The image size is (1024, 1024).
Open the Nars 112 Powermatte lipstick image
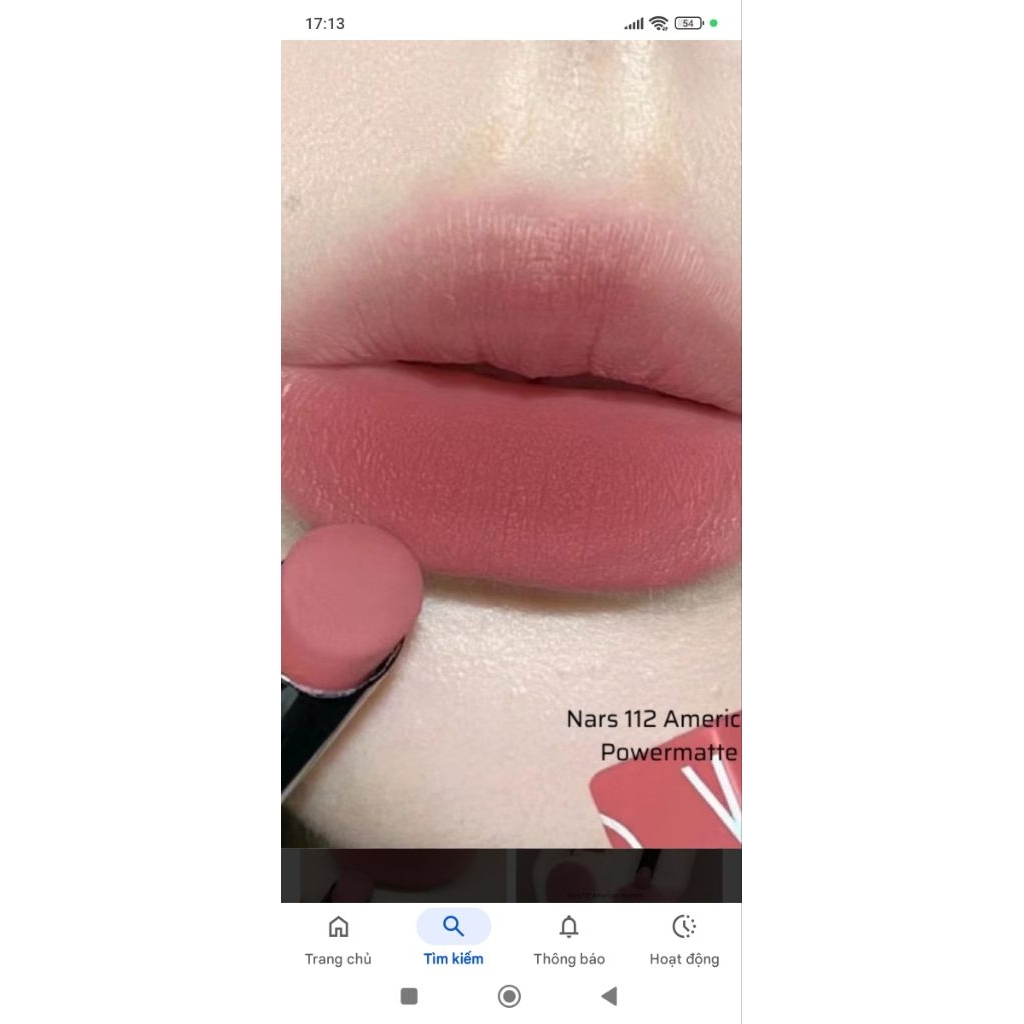click(x=511, y=445)
